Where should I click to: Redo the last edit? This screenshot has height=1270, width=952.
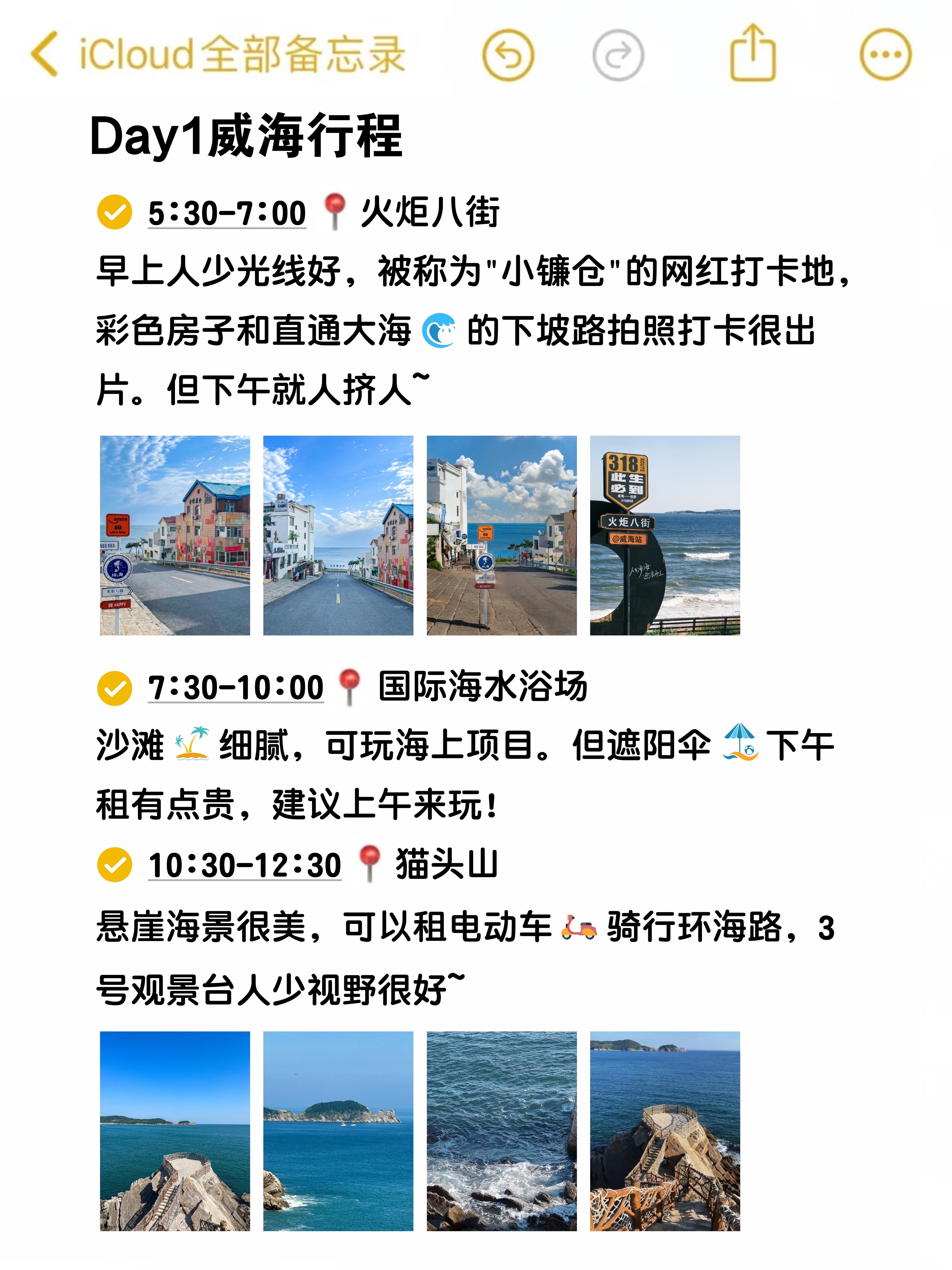coord(618,54)
